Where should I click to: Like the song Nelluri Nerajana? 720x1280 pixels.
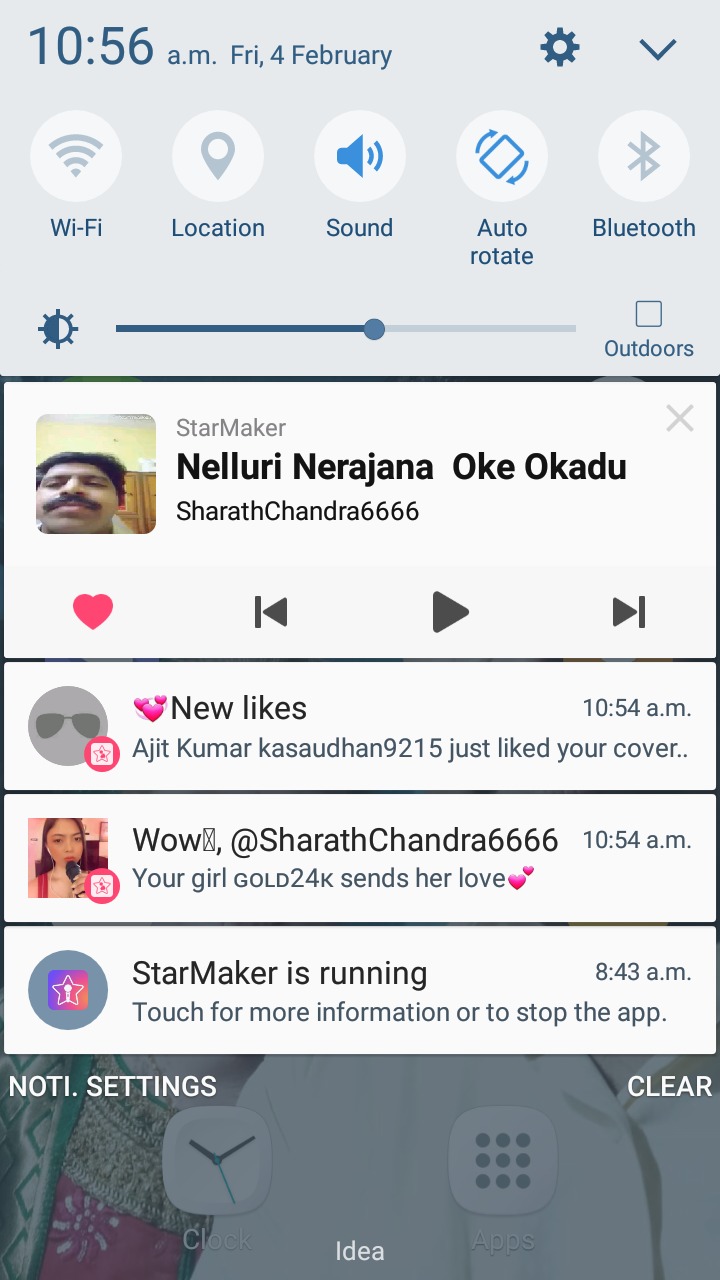(x=93, y=611)
